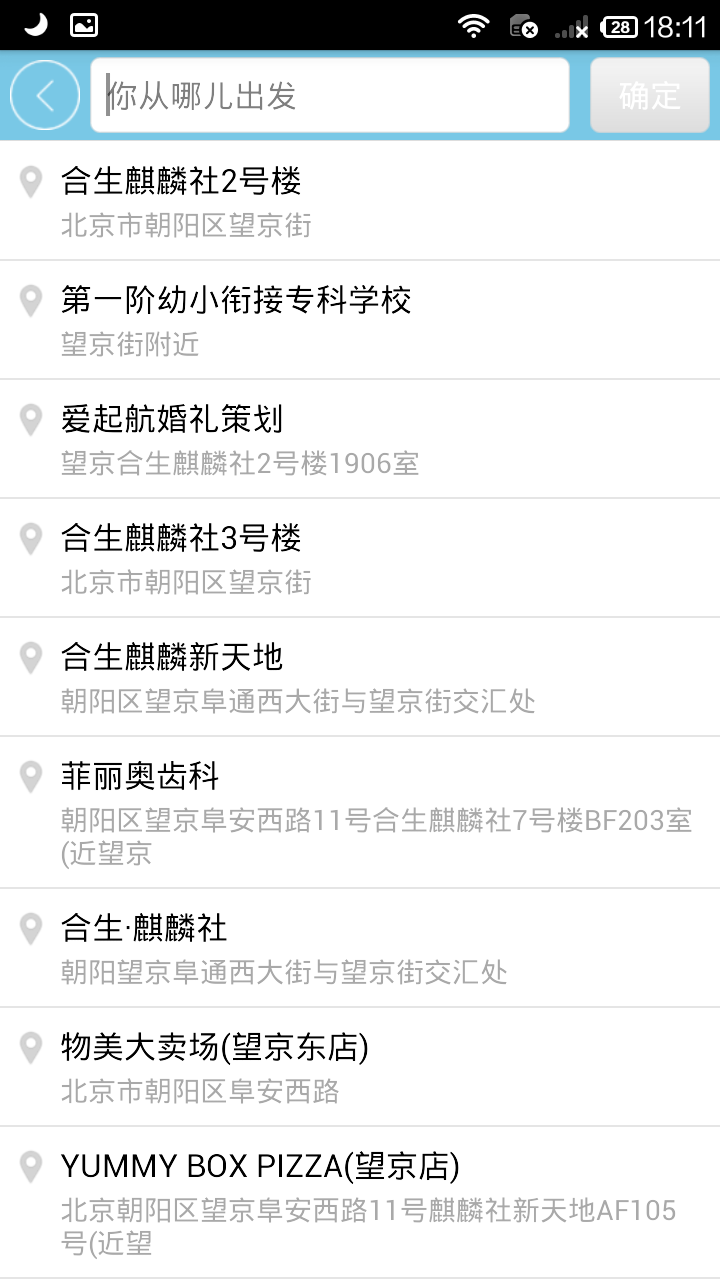Select 菲丽奥齿科 location row

coord(360,813)
